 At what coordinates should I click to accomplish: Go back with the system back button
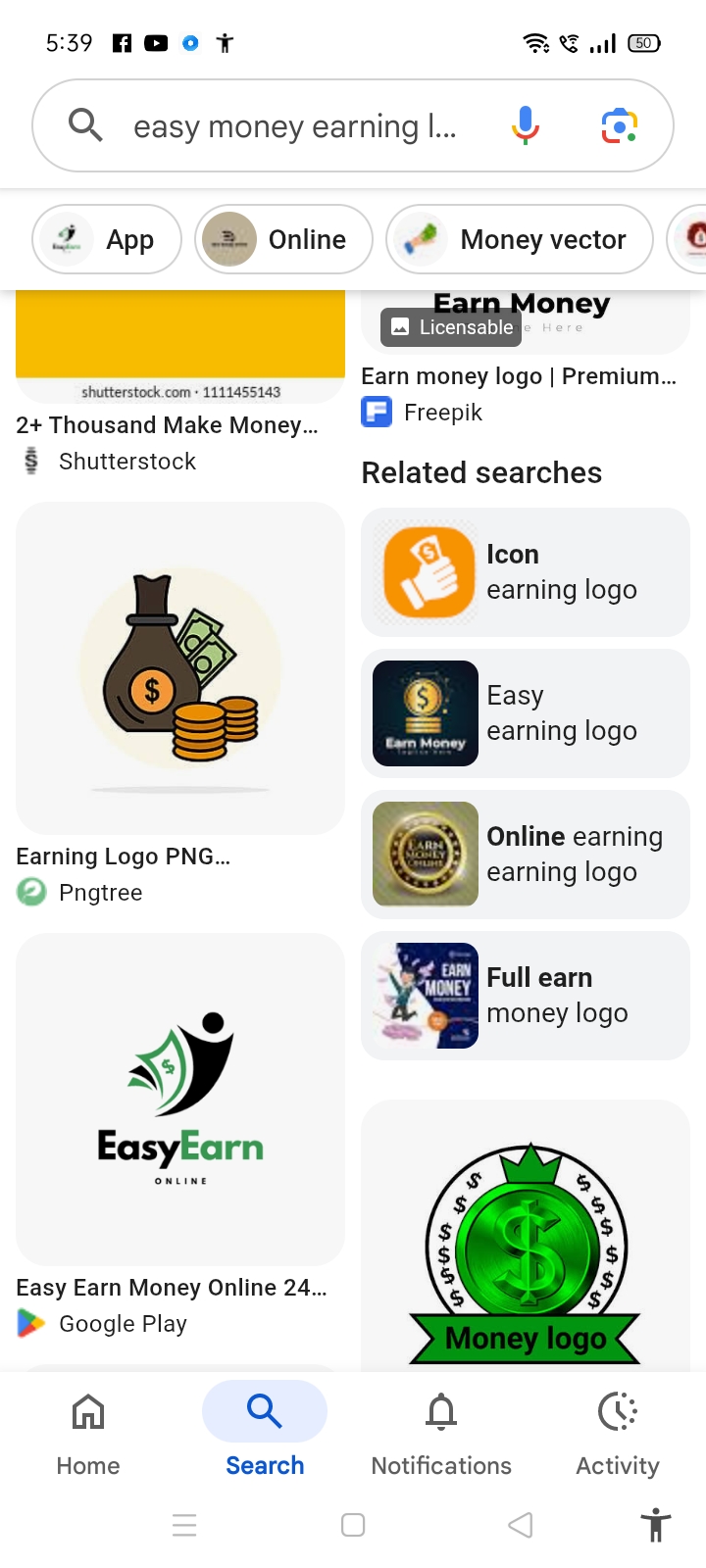tap(521, 1525)
